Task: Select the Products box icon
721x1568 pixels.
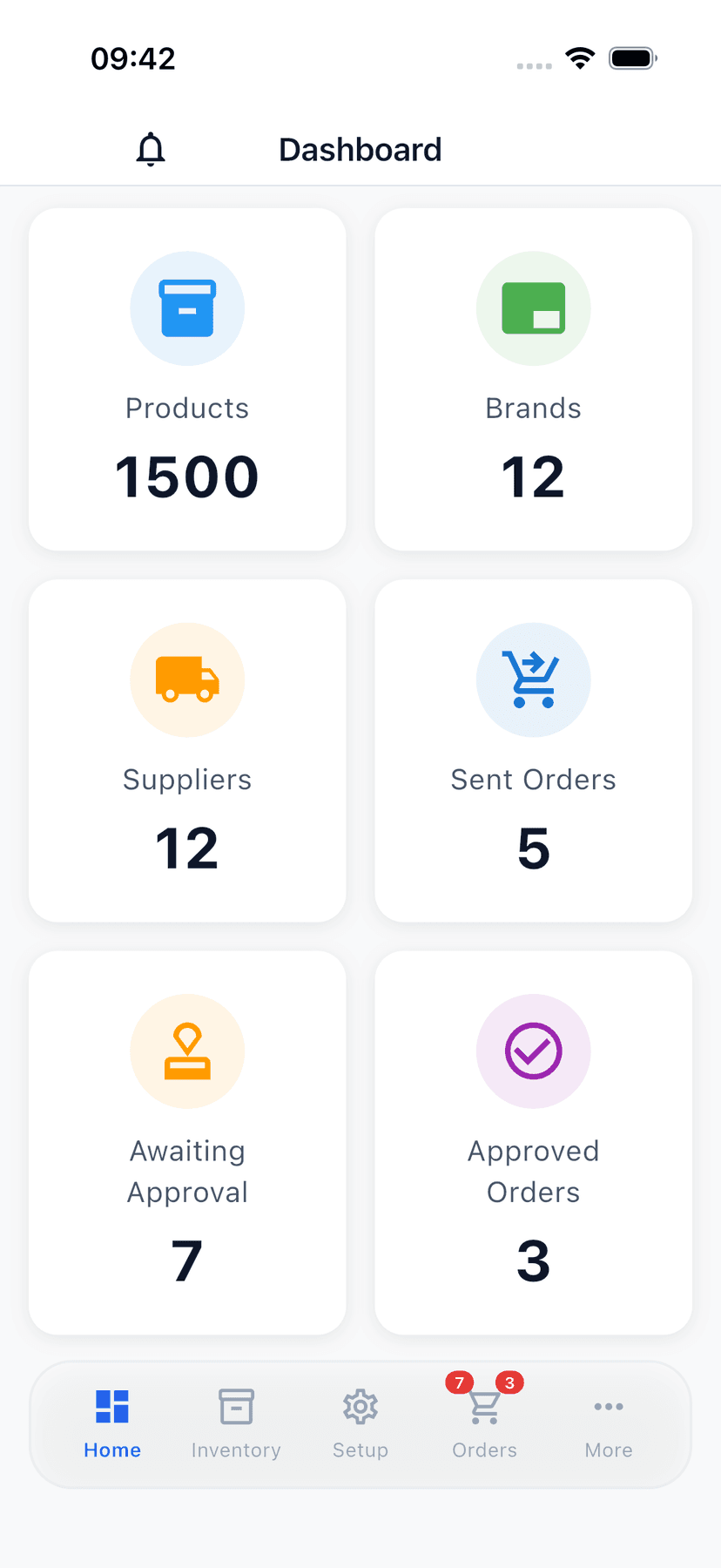Action: click(187, 308)
